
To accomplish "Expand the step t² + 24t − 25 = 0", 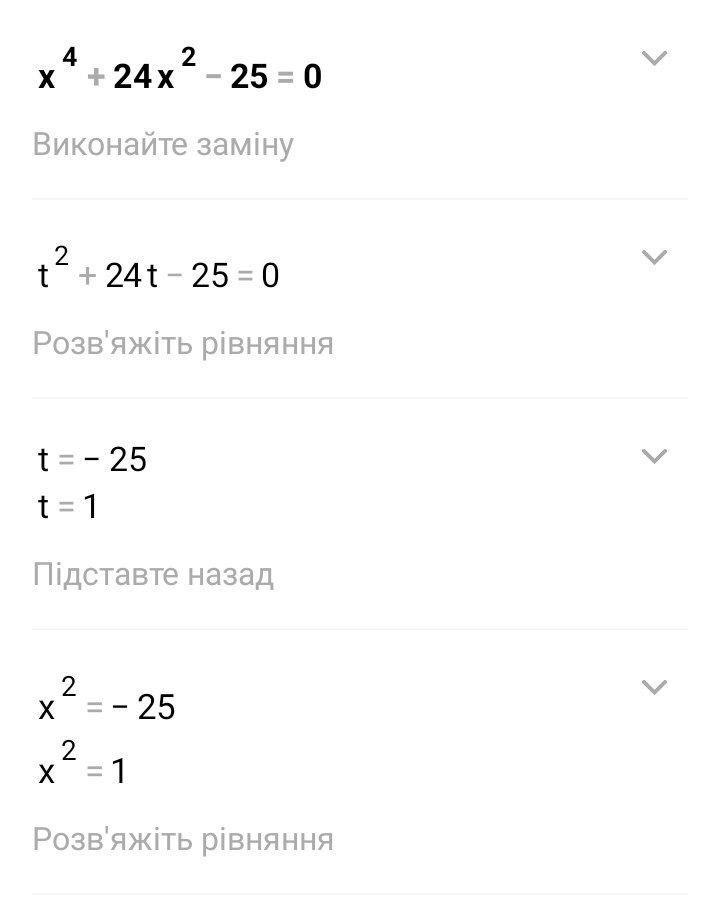I will tap(653, 258).
